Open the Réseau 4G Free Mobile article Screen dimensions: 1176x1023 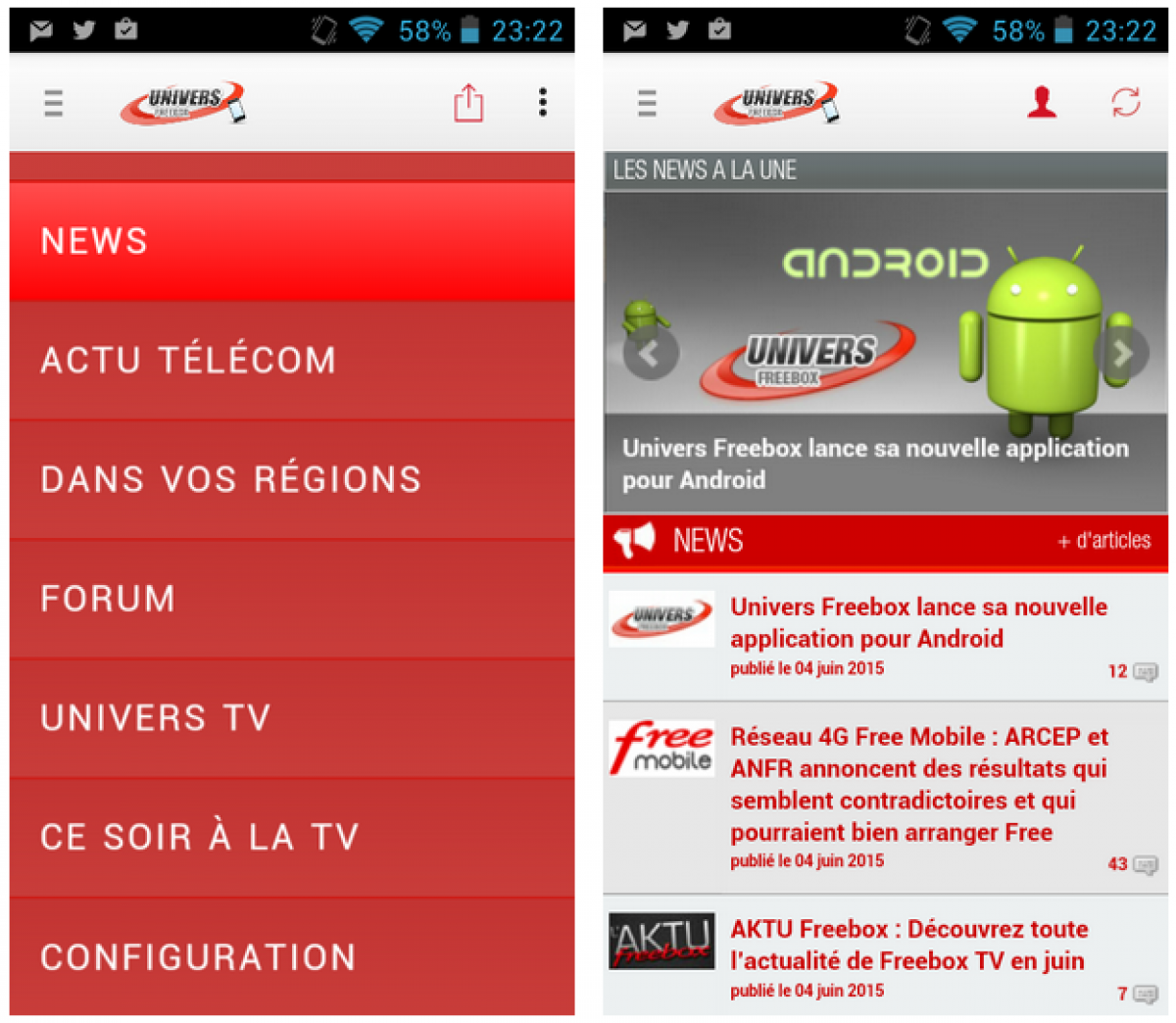(x=917, y=784)
